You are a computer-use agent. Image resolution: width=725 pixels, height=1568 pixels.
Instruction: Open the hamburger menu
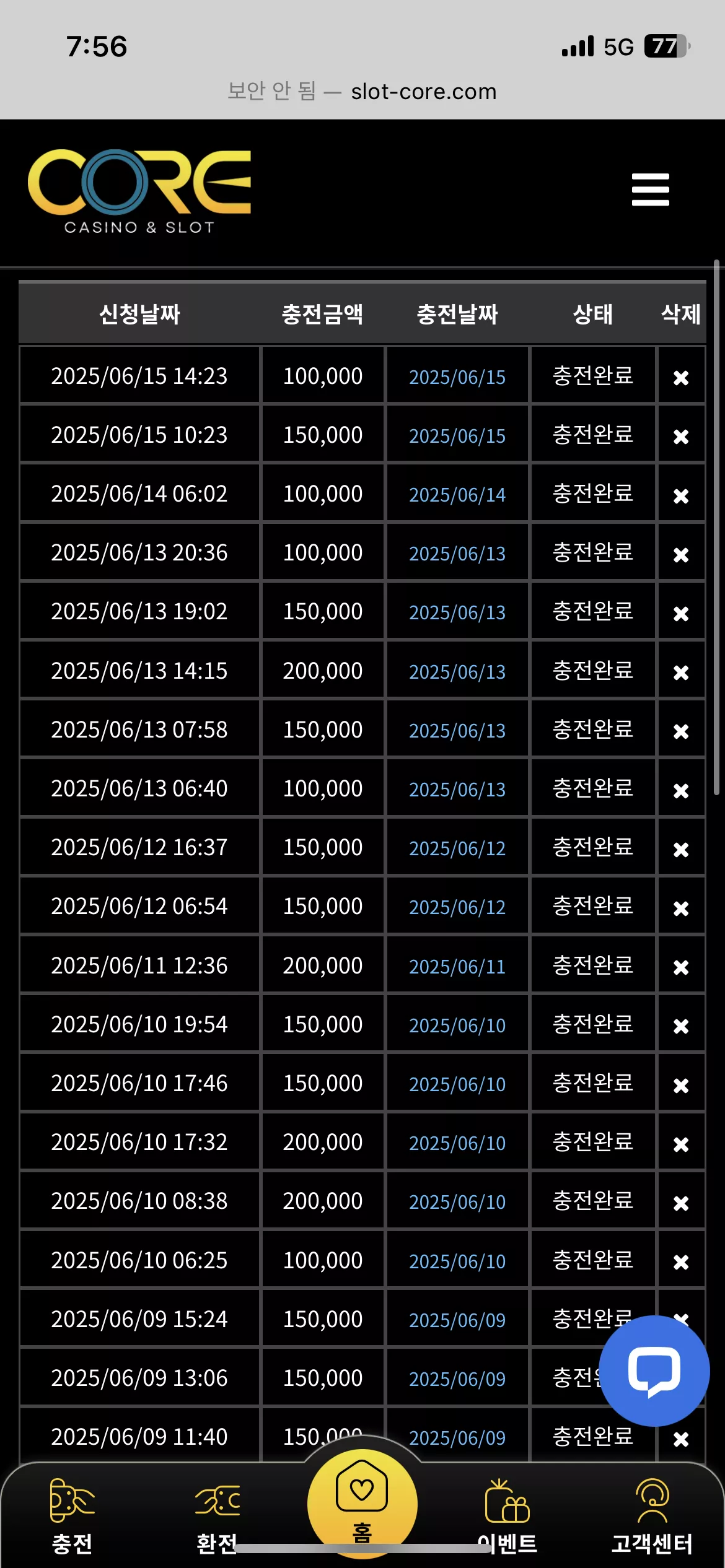pyautogui.click(x=650, y=189)
